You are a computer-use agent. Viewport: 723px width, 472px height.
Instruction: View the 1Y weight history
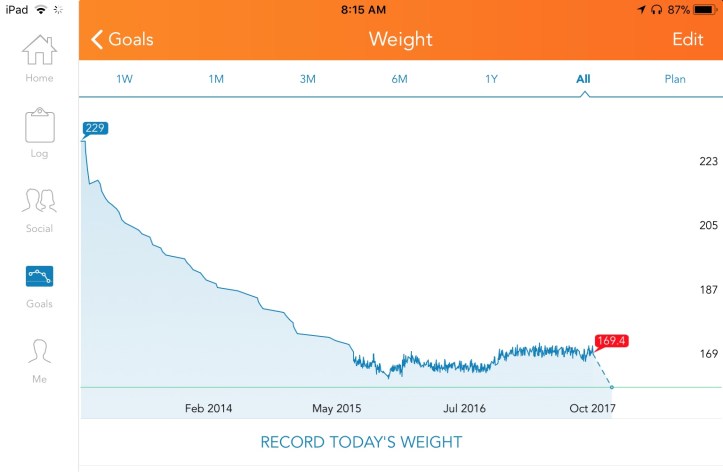(491, 79)
